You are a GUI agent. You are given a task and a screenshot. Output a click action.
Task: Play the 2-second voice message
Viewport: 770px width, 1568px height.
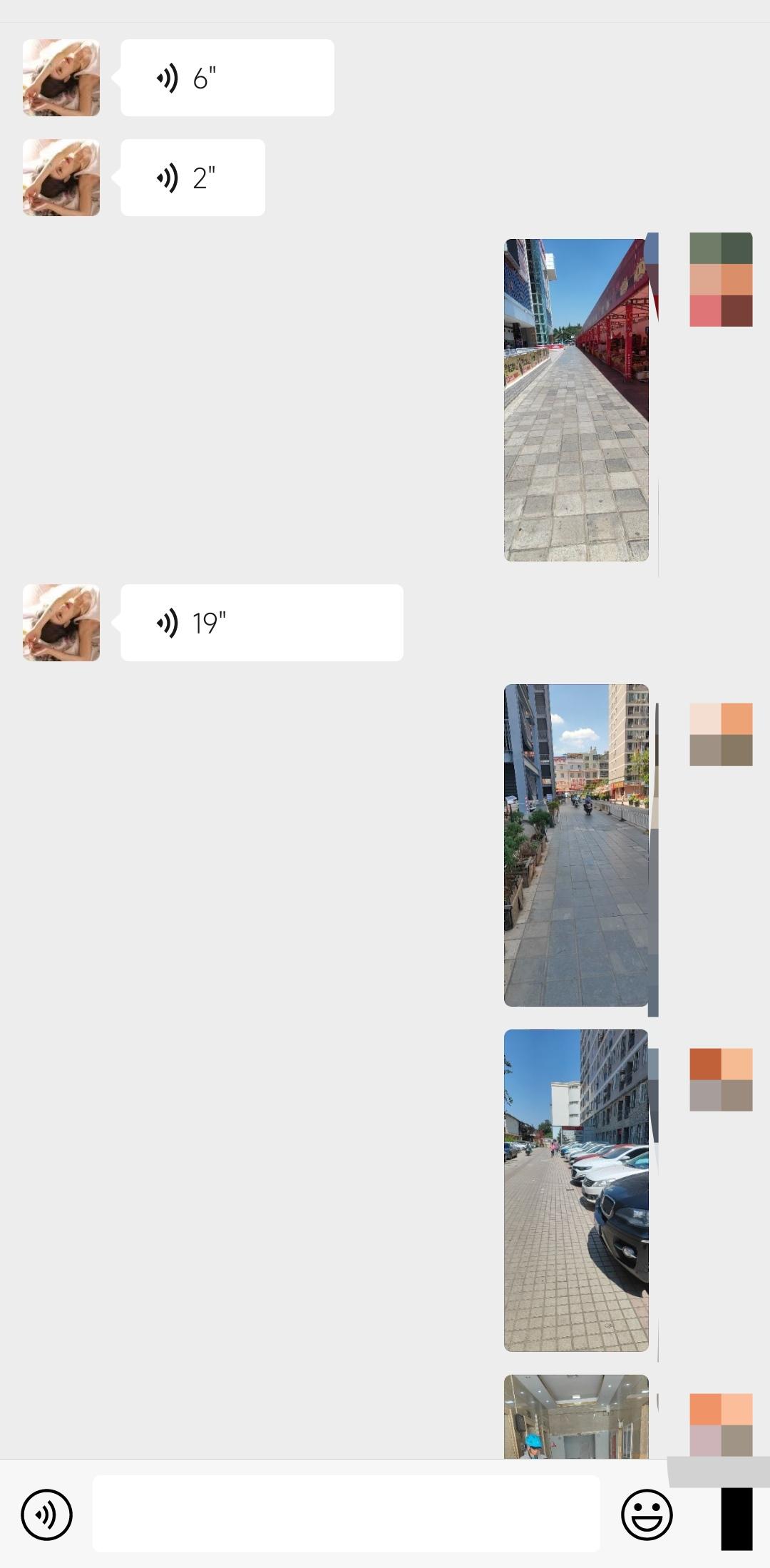tap(192, 178)
